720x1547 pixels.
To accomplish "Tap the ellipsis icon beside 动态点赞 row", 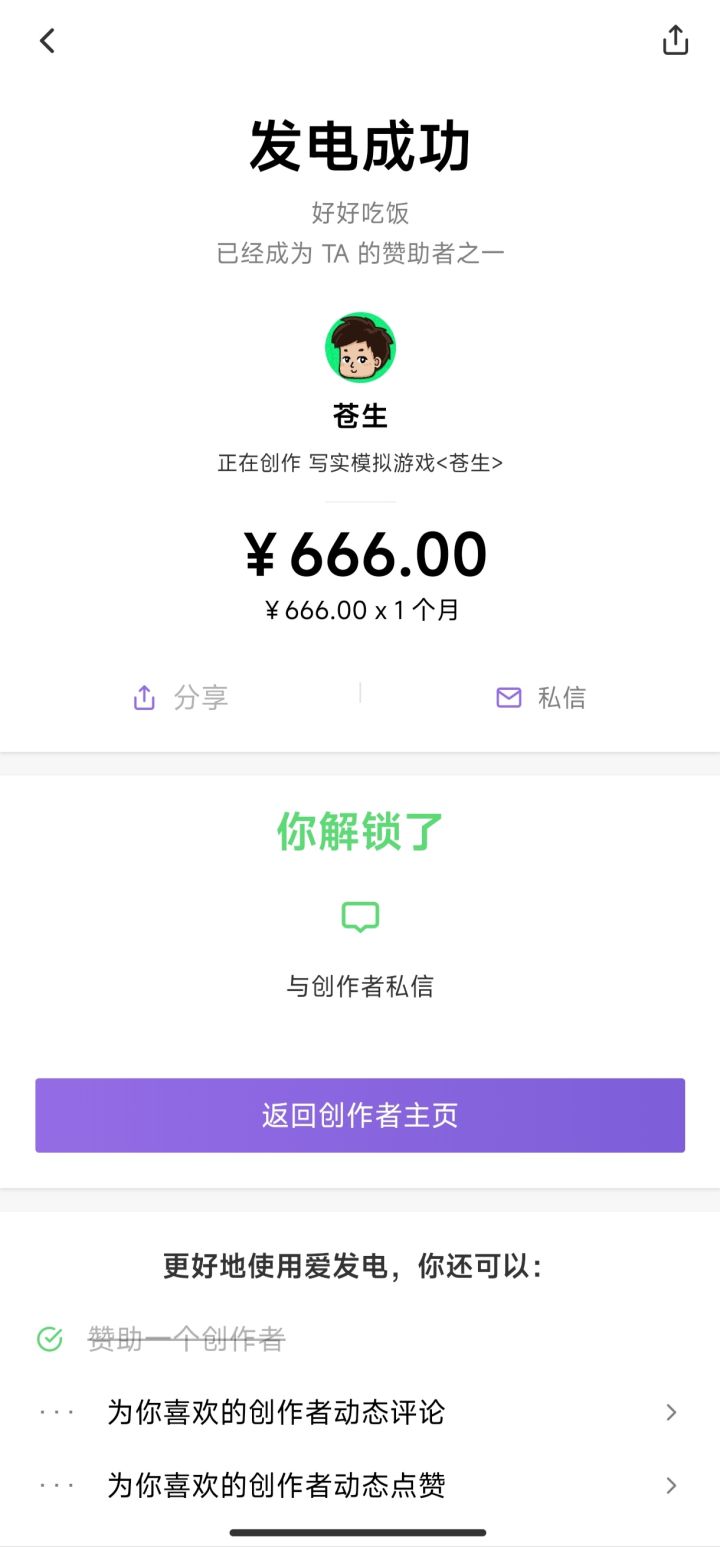I will pos(55,1489).
